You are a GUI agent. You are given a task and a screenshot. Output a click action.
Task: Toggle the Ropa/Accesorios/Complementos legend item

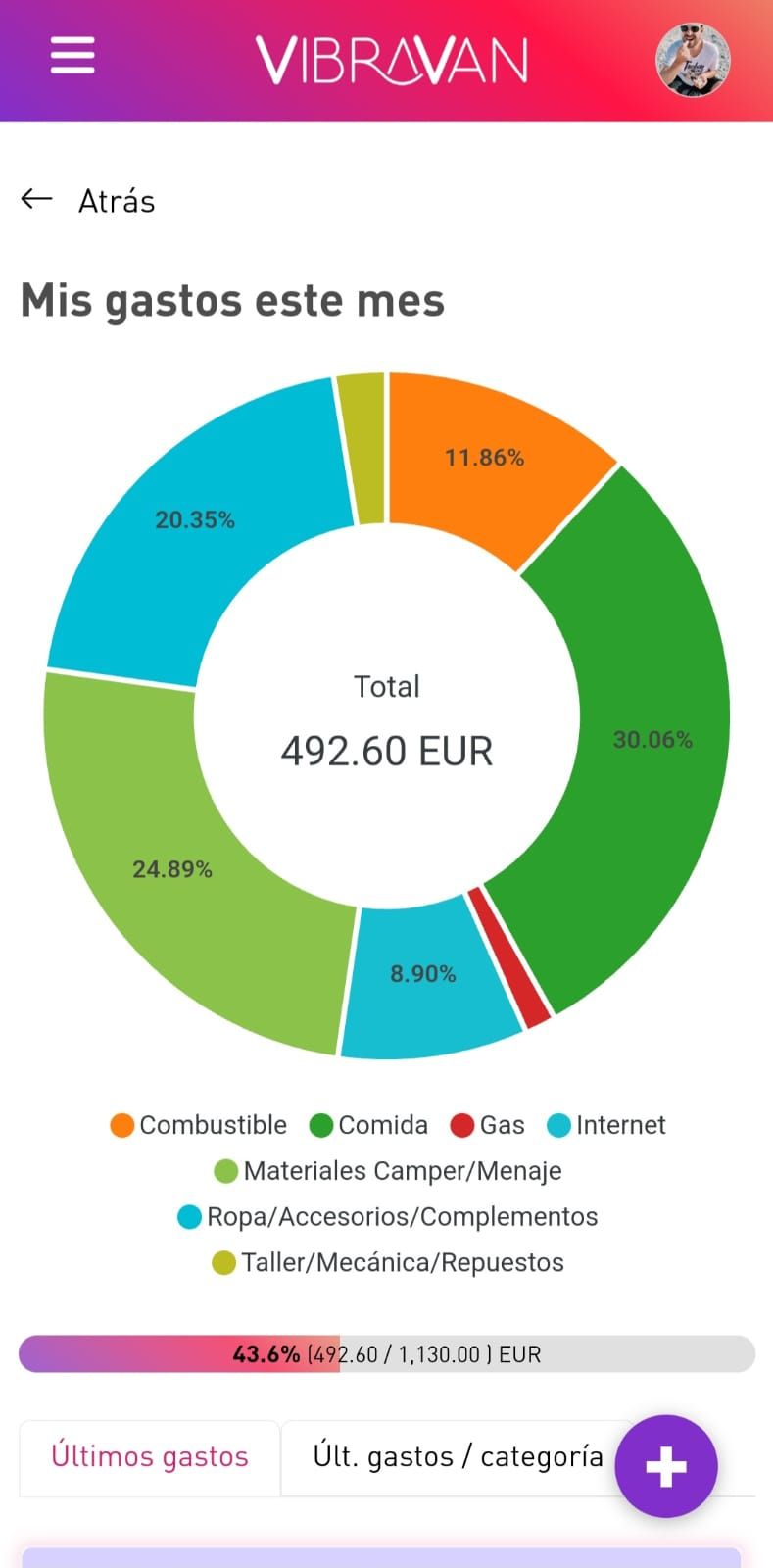[388, 1217]
